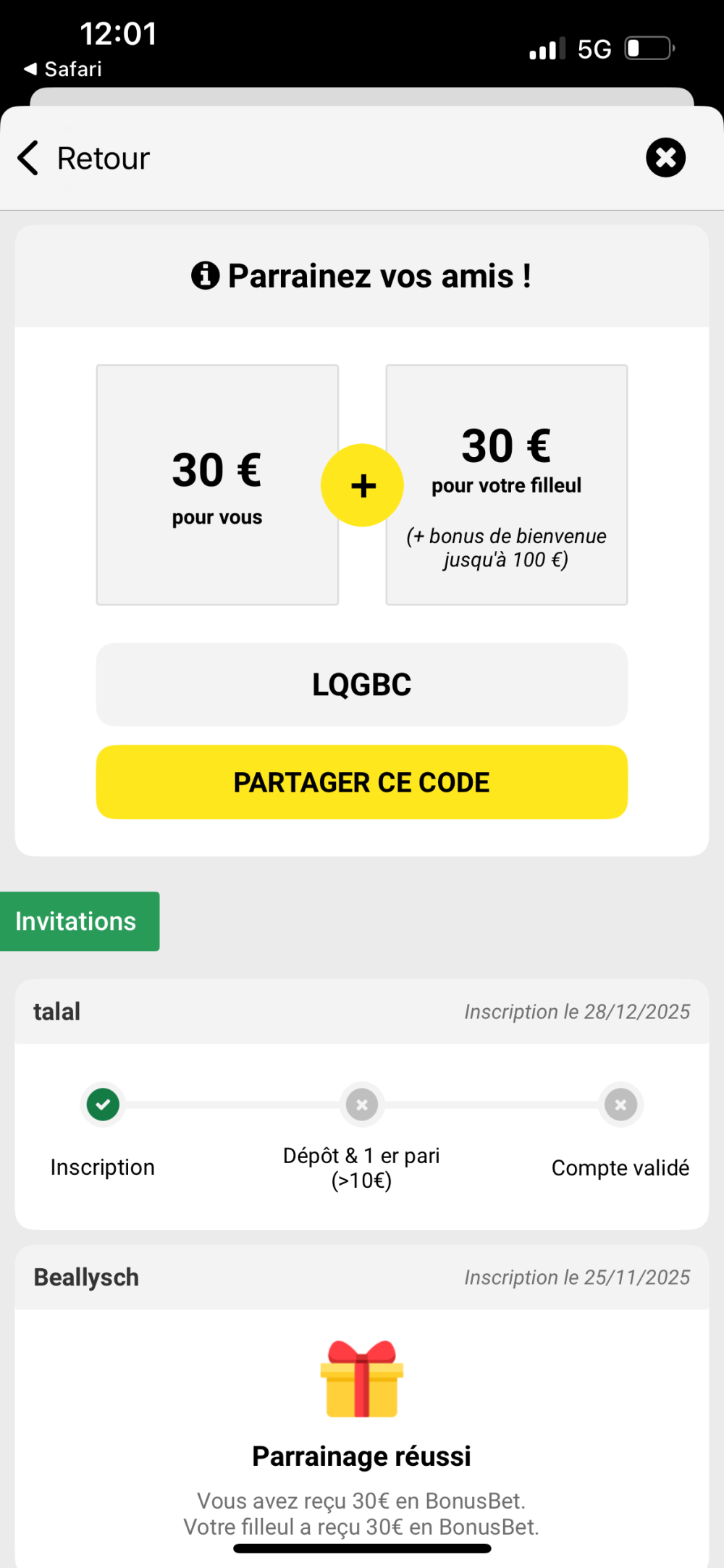Tap PARTAGER CE CODE button
This screenshot has height=1568, width=724.
pyautogui.click(x=362, y=782)
